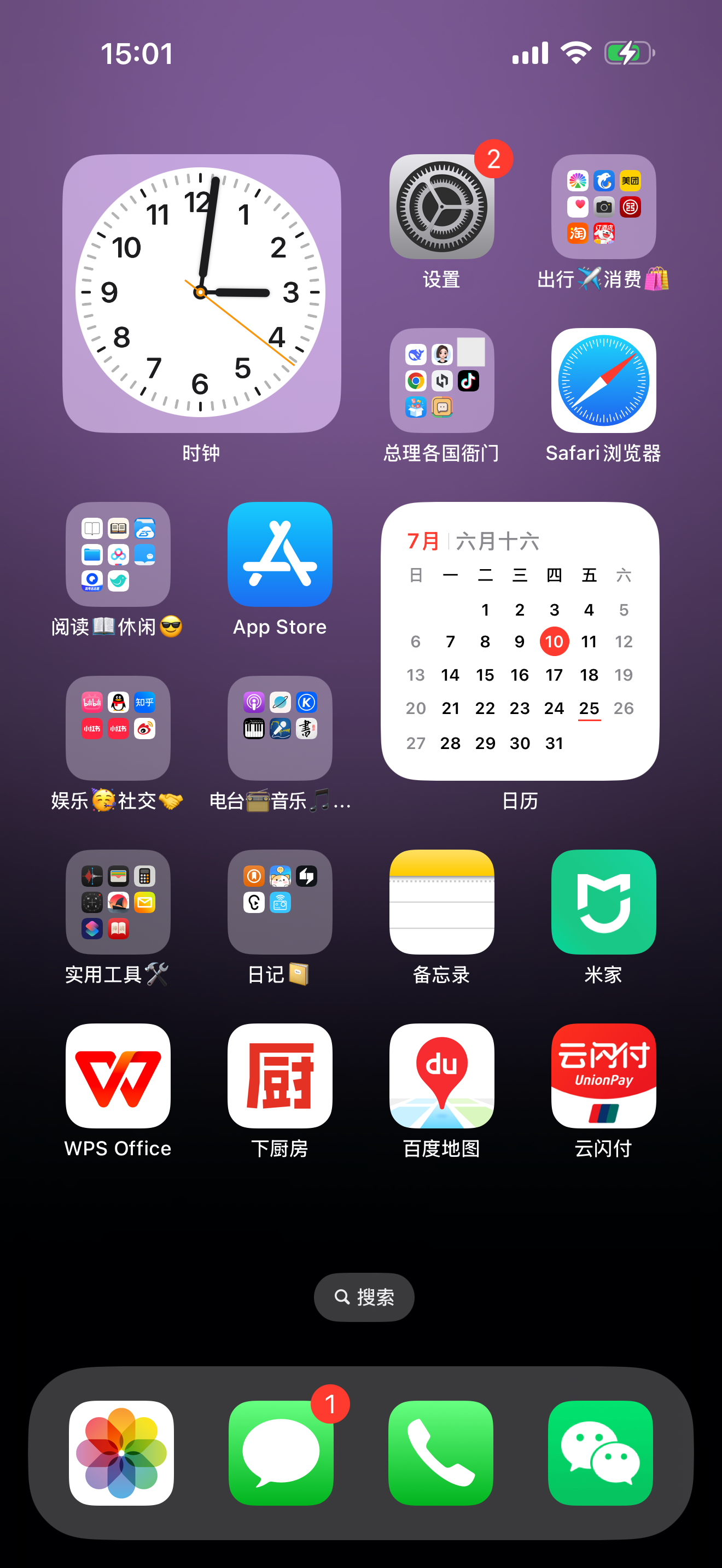
Task: Open the 阅读休闲 folder
Action: [x=118, y=554]
